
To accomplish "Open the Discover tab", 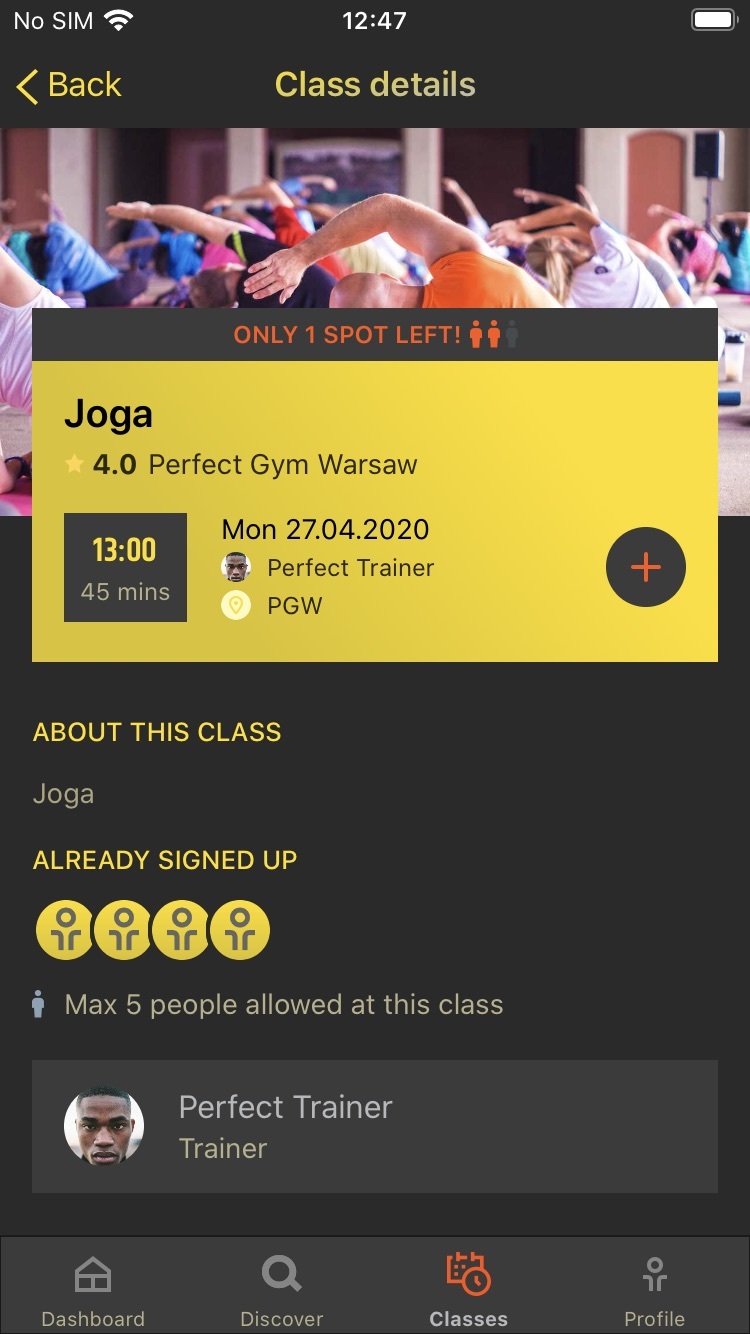I will click(x=281, y=1290).
